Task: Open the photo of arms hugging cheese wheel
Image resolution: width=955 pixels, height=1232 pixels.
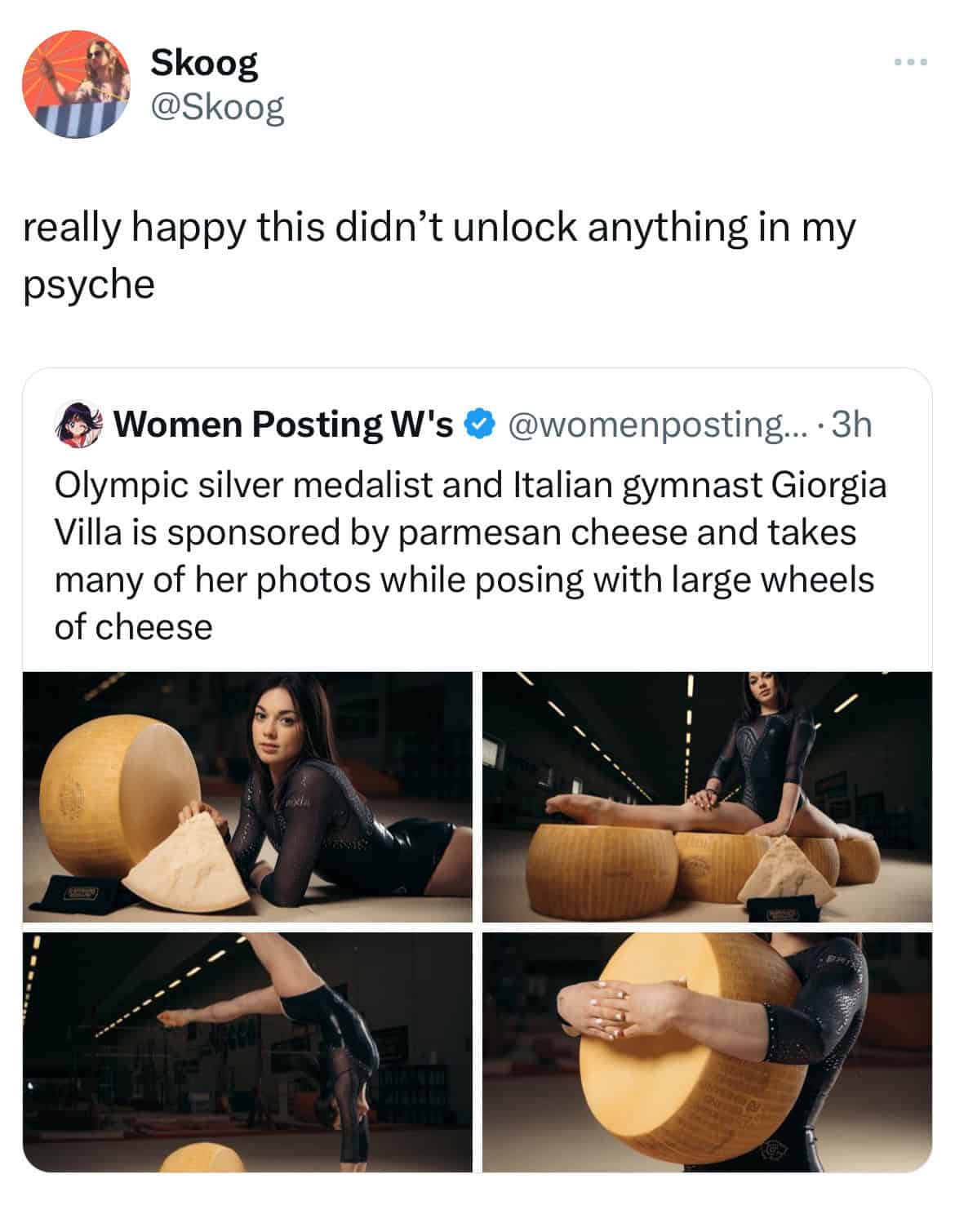Action: tap(707, 1052)
